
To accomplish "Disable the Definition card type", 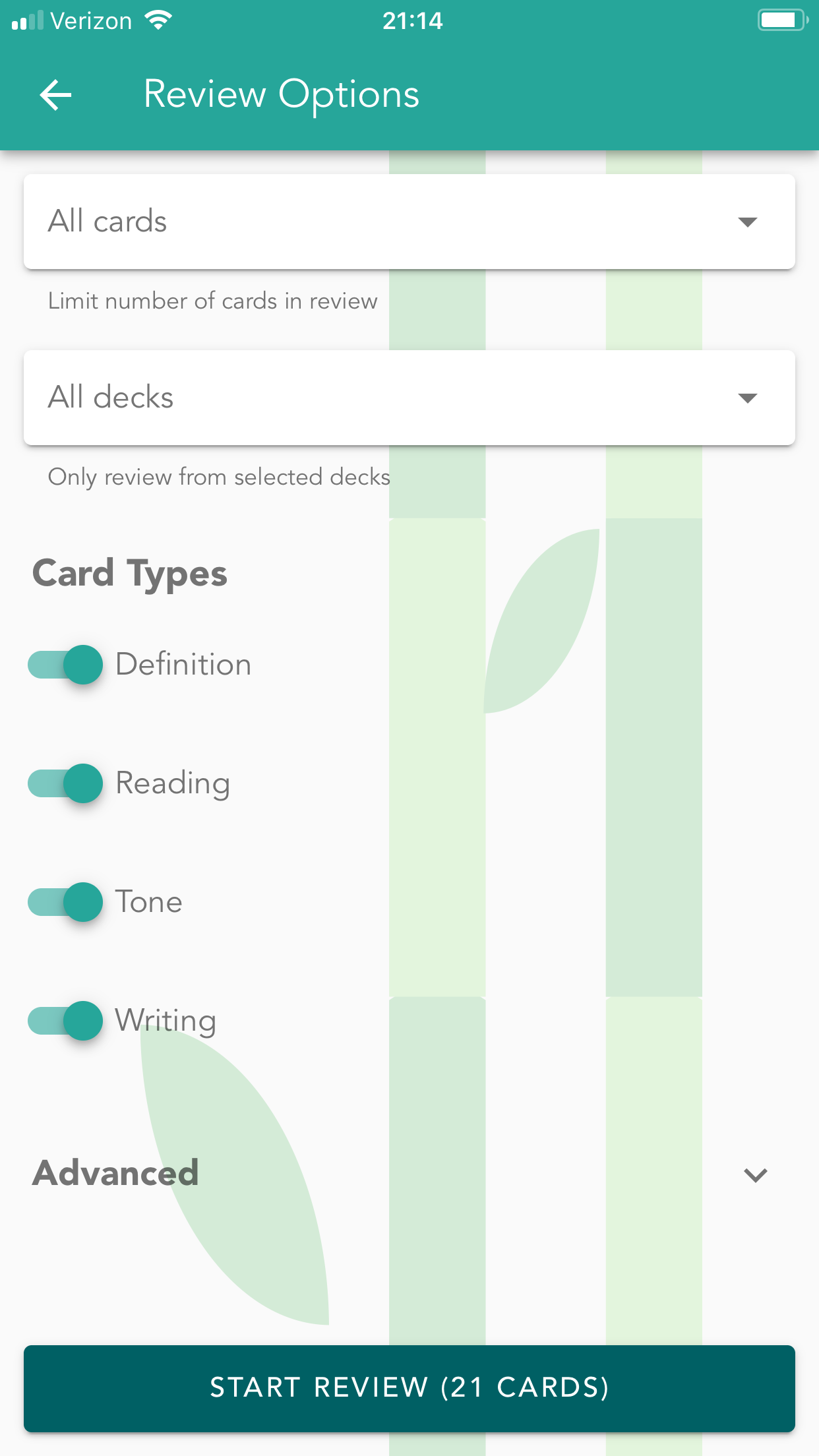I will click(x=65, y=664).
